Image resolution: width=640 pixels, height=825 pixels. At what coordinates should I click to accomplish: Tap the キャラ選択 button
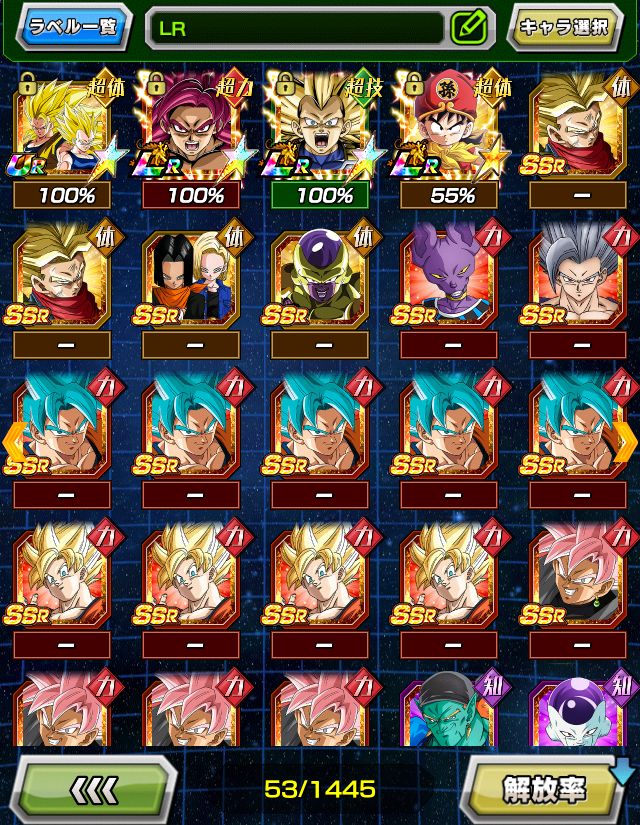click(x=565, y=27)
